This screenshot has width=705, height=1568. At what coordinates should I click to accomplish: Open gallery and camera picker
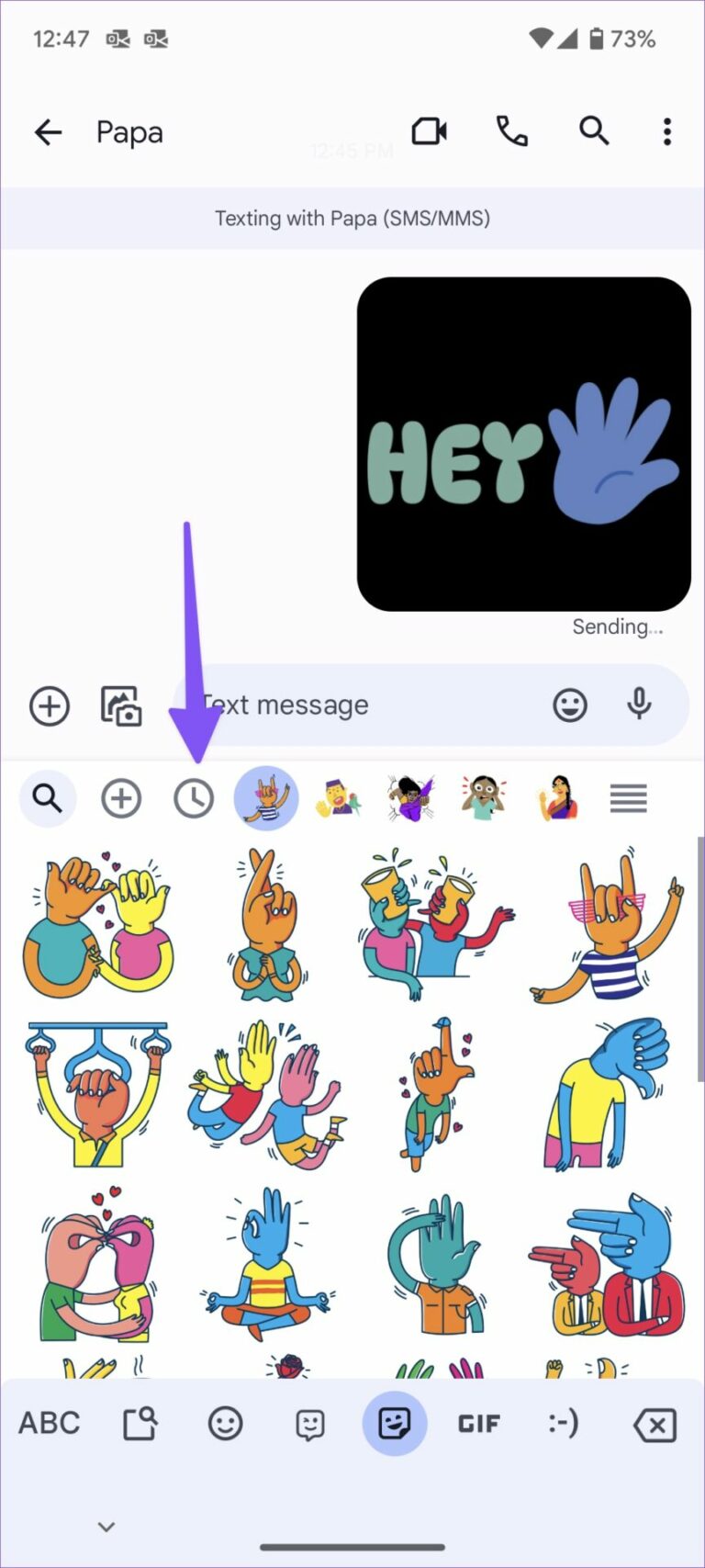click(120, 705)
